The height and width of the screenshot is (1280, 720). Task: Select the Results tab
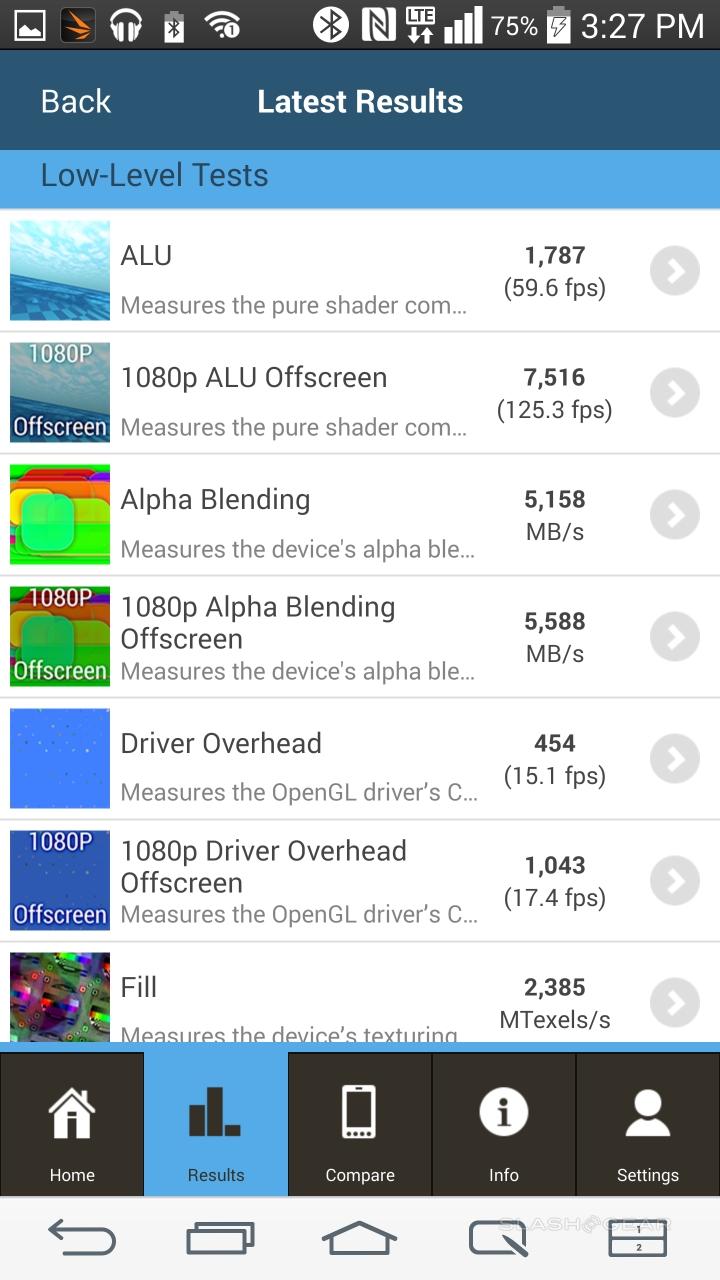point(216,1125)
